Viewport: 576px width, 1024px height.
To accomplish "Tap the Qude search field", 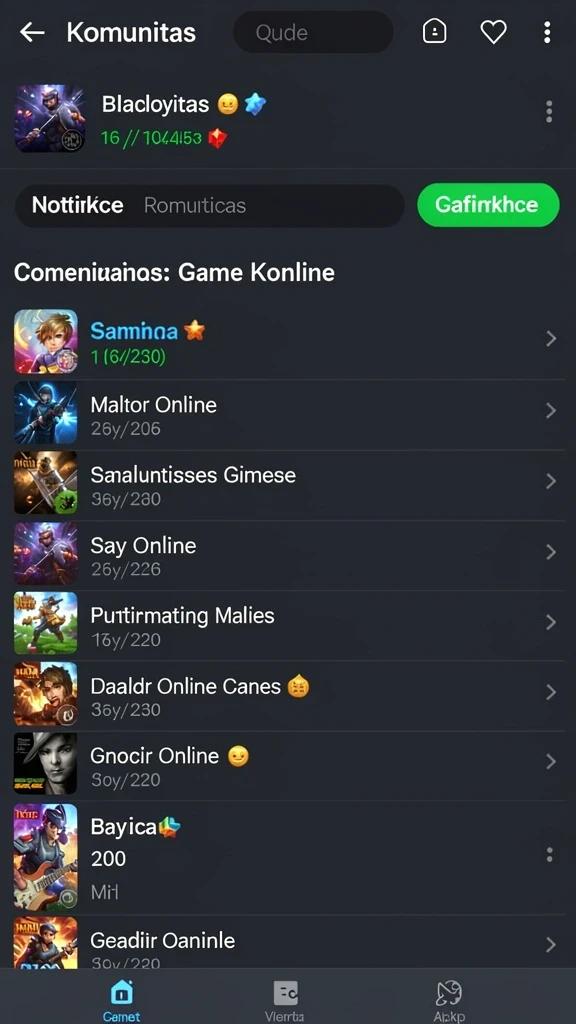I will click(x=313, y=32).
